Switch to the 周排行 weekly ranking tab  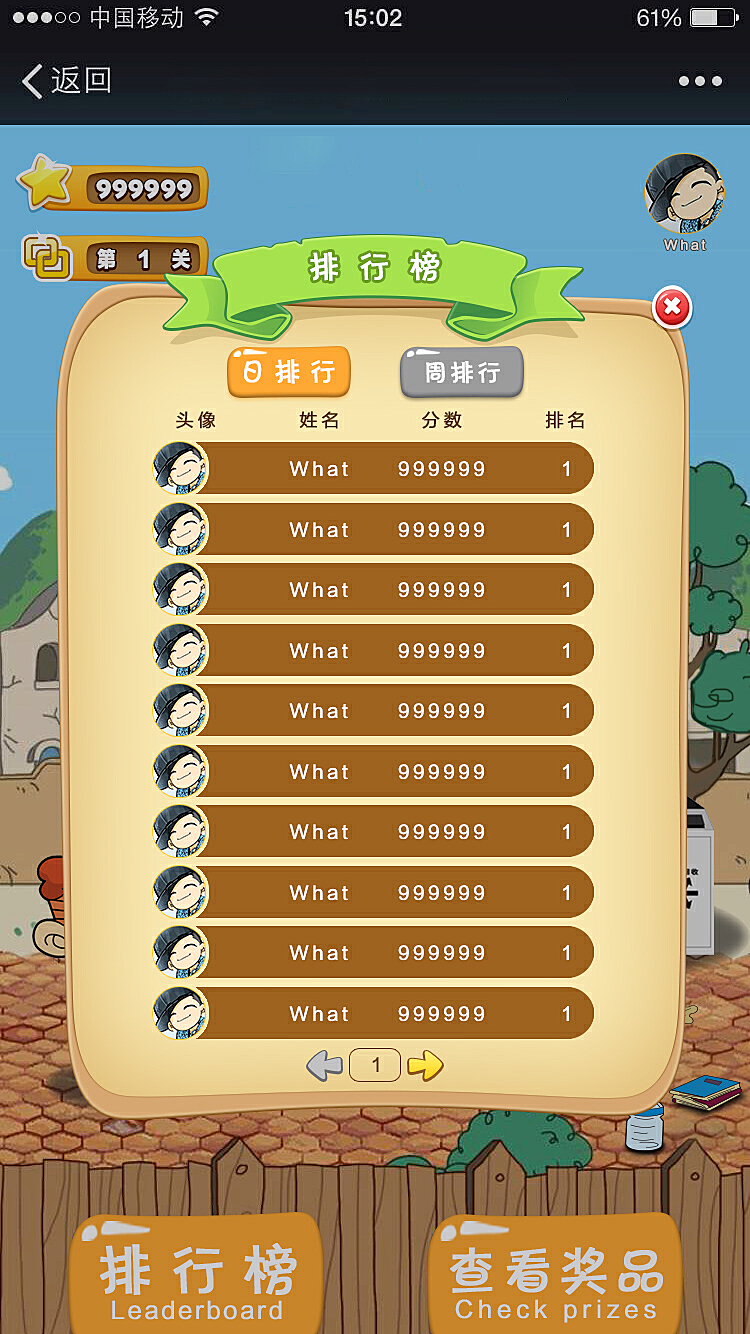pyautogui.click(x=462, y=373)
